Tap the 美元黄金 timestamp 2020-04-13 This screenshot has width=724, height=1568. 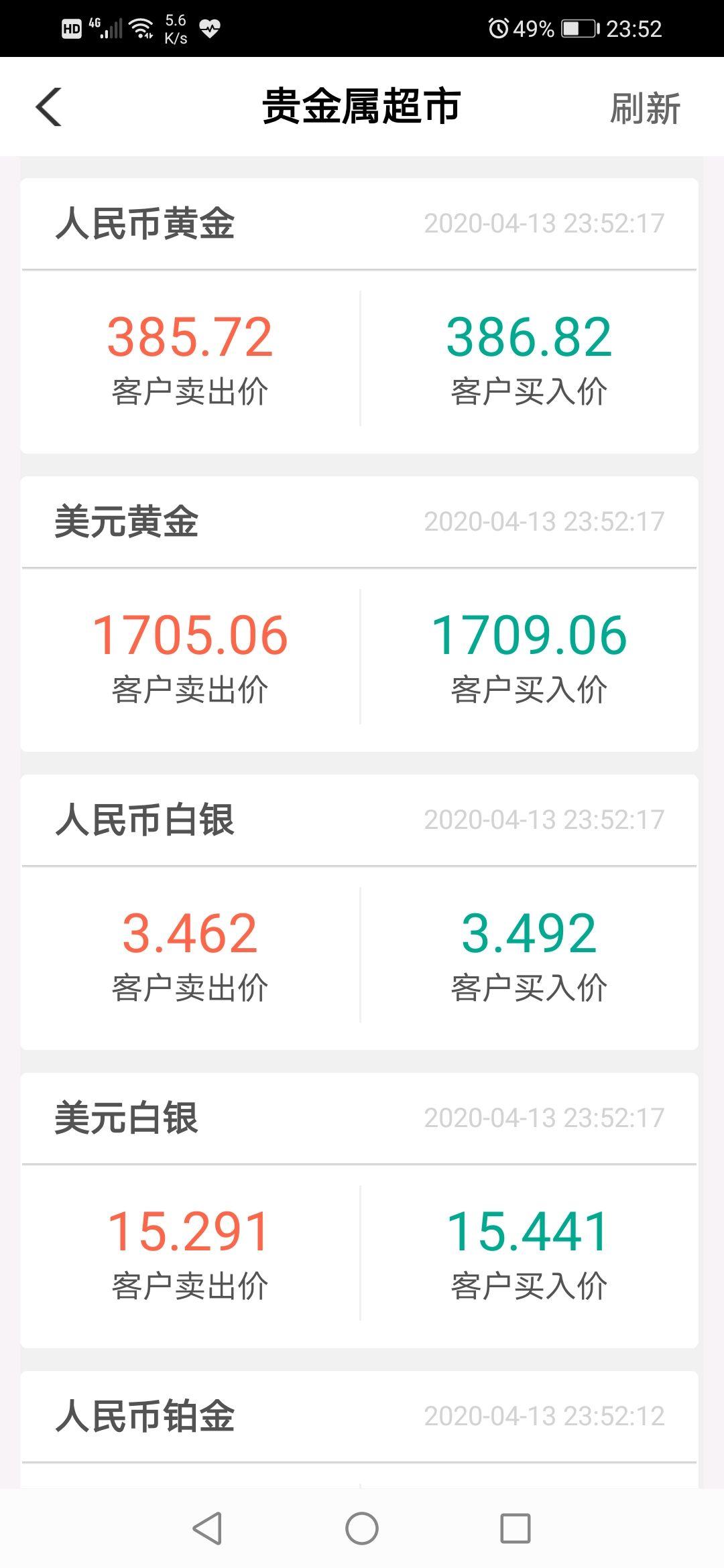click(545, 521)
